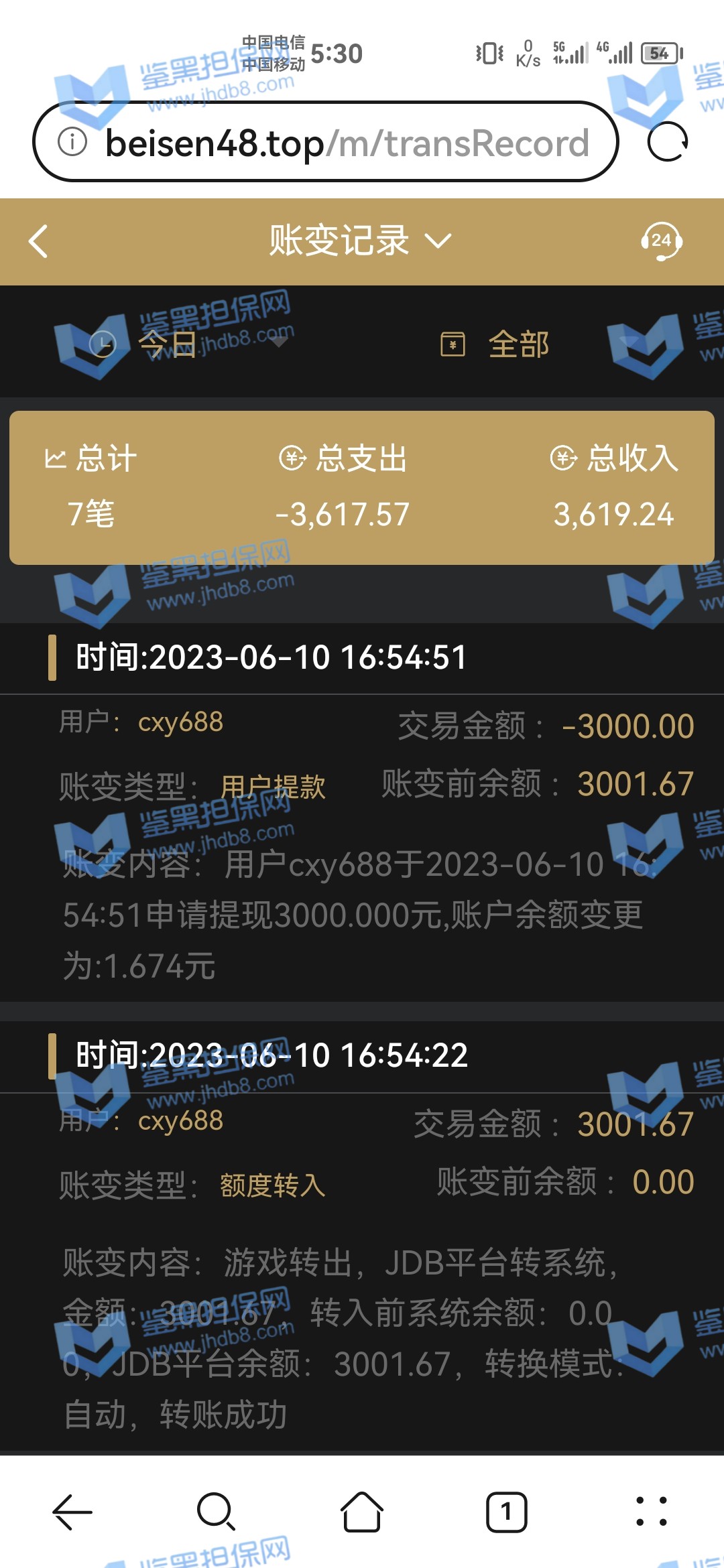Open the browser tabs switcher
The width and height of the screenshot is (724, 1568).
click(506, 1512)
